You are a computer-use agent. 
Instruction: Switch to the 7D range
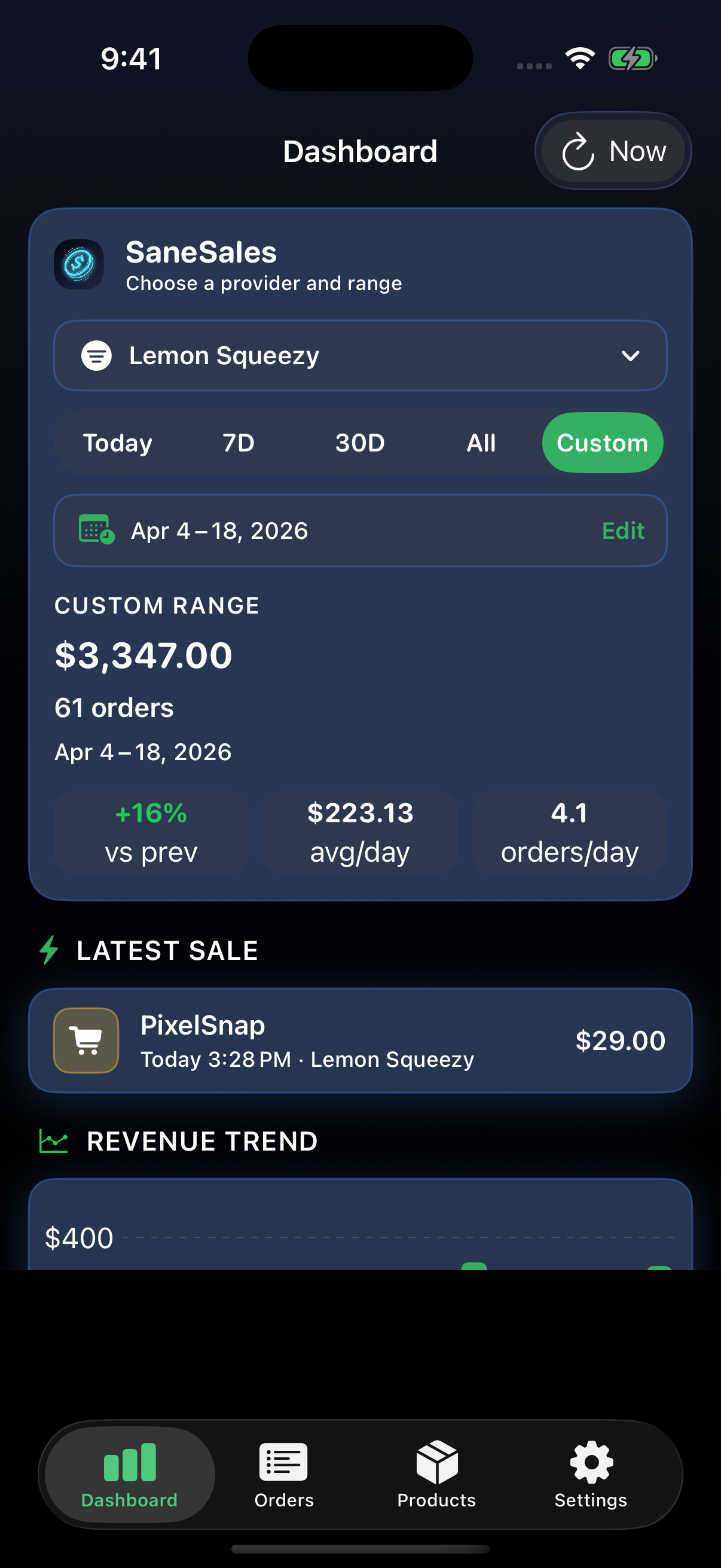click(x=239, y=443)
